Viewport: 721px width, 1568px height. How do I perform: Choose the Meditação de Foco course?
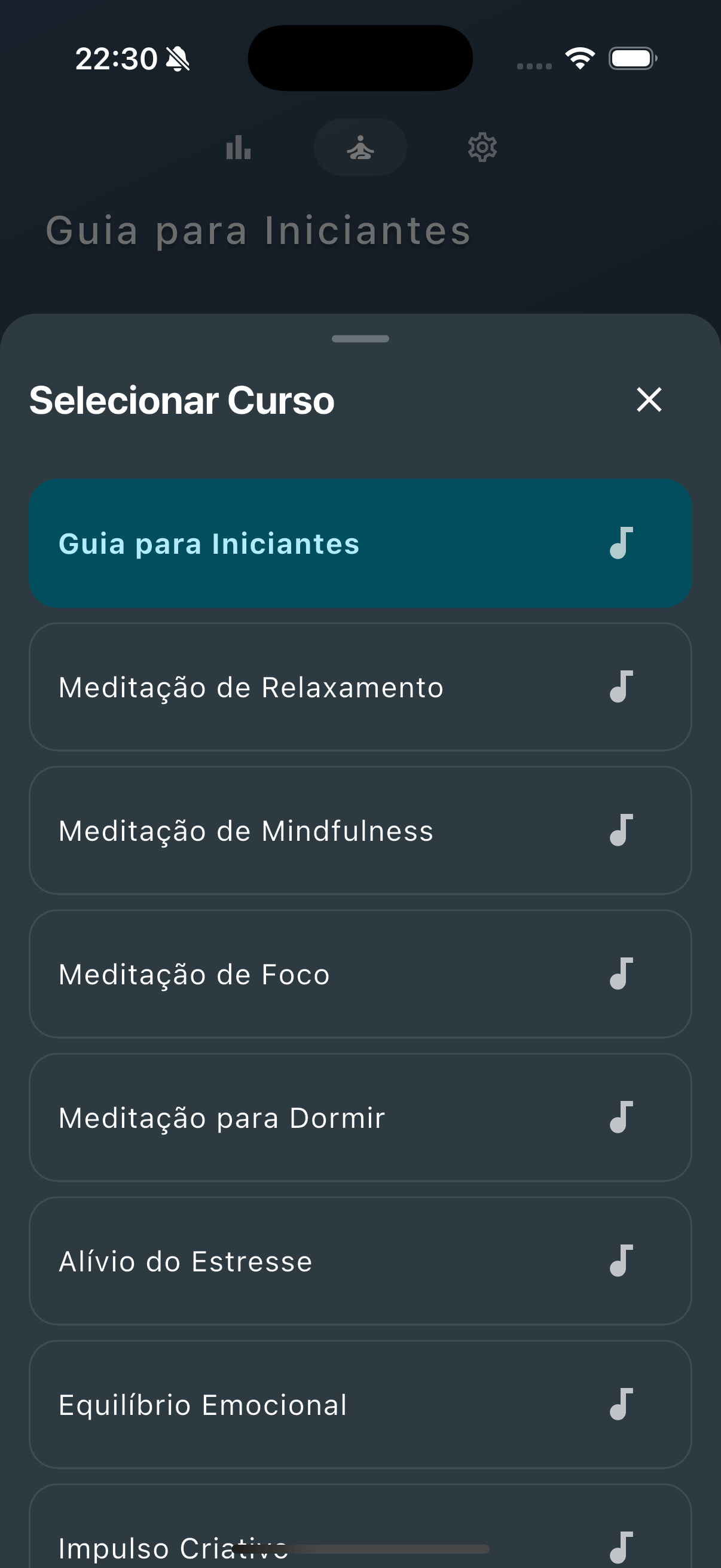360,974
